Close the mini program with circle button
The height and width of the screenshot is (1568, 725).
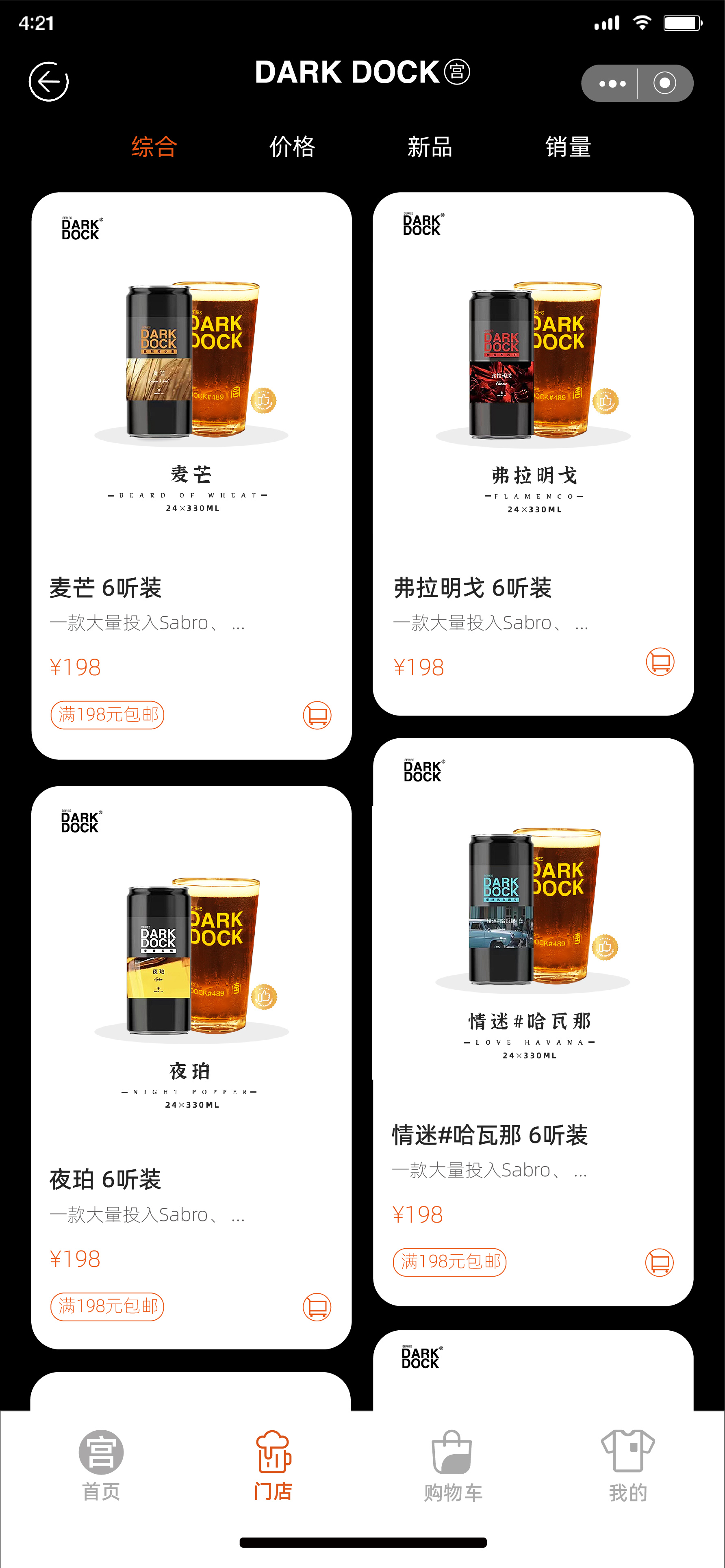[x=664, y=83]
